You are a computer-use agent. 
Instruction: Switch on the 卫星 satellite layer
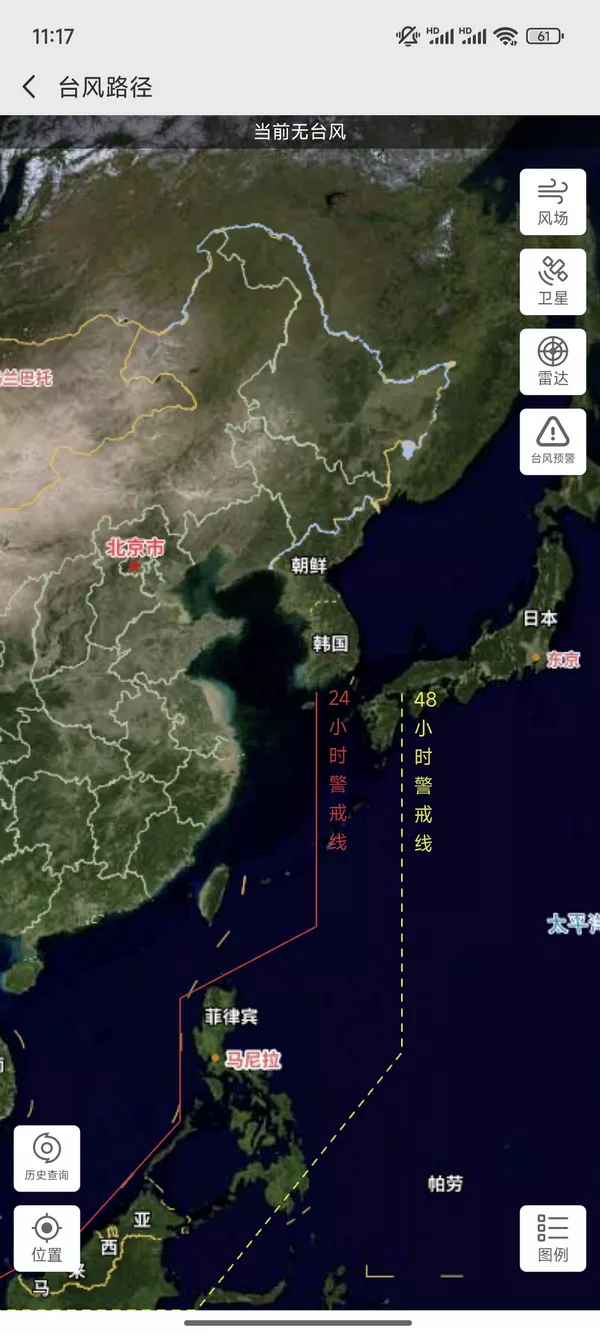553,282
